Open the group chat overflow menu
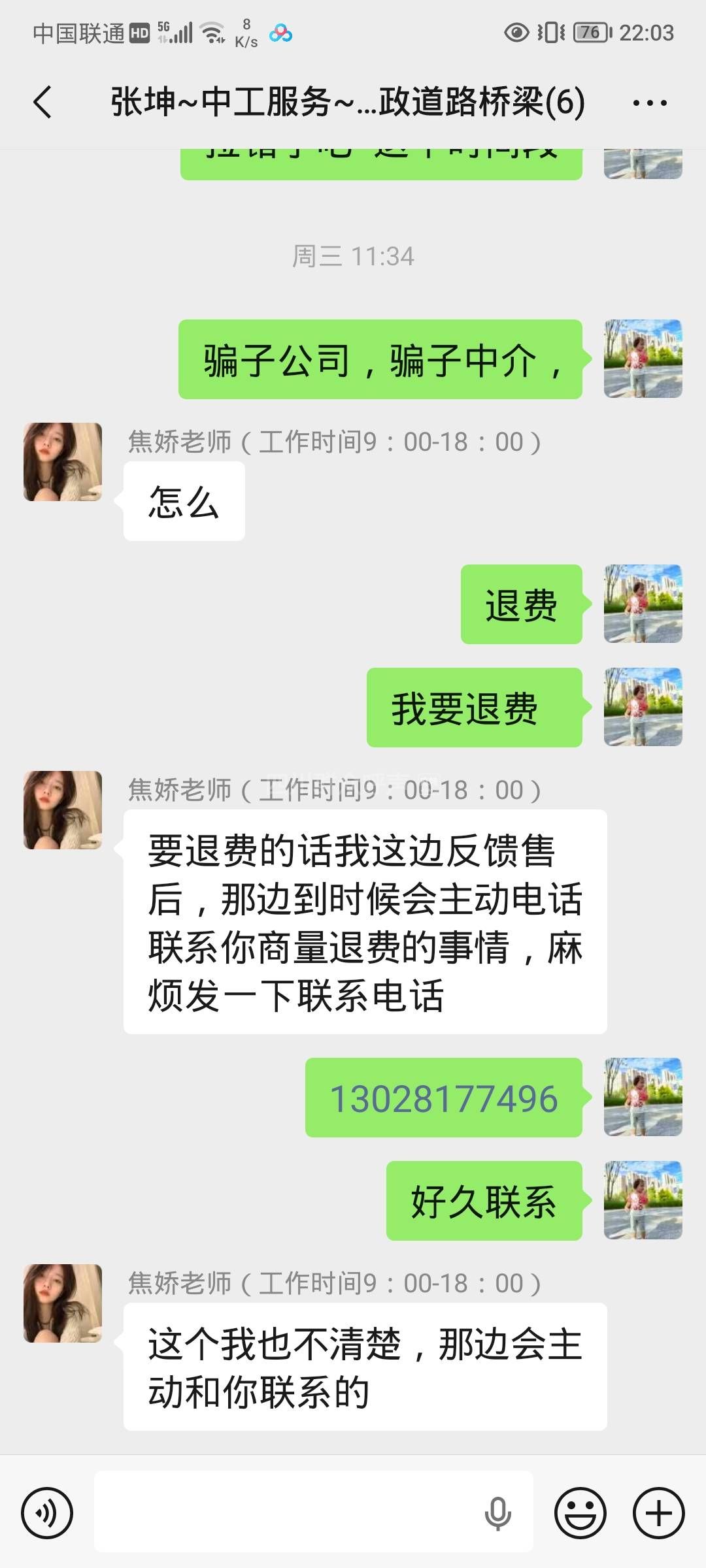 tap(650, 103)
